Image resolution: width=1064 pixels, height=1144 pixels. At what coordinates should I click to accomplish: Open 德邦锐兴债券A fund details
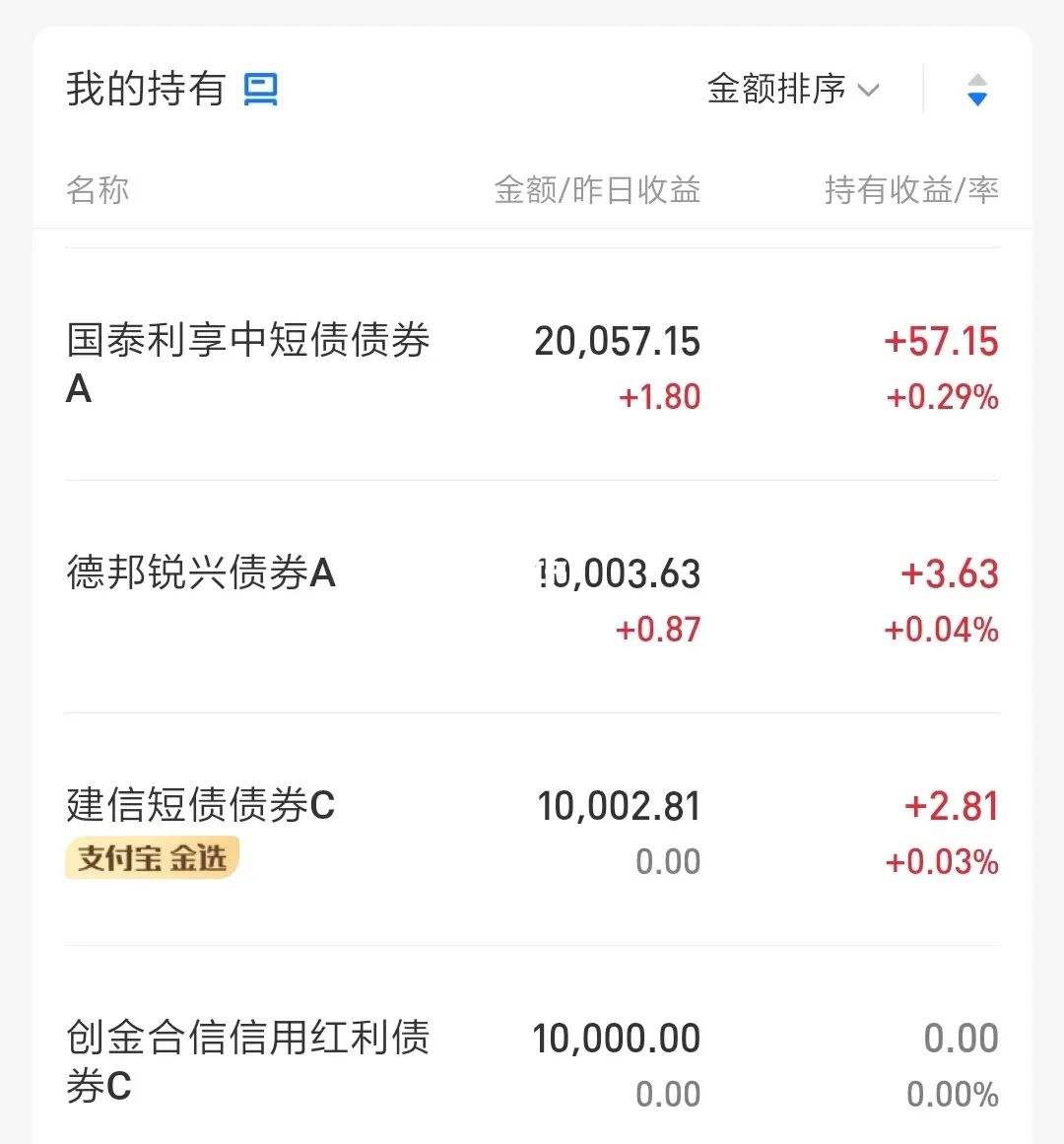[201, 573]
